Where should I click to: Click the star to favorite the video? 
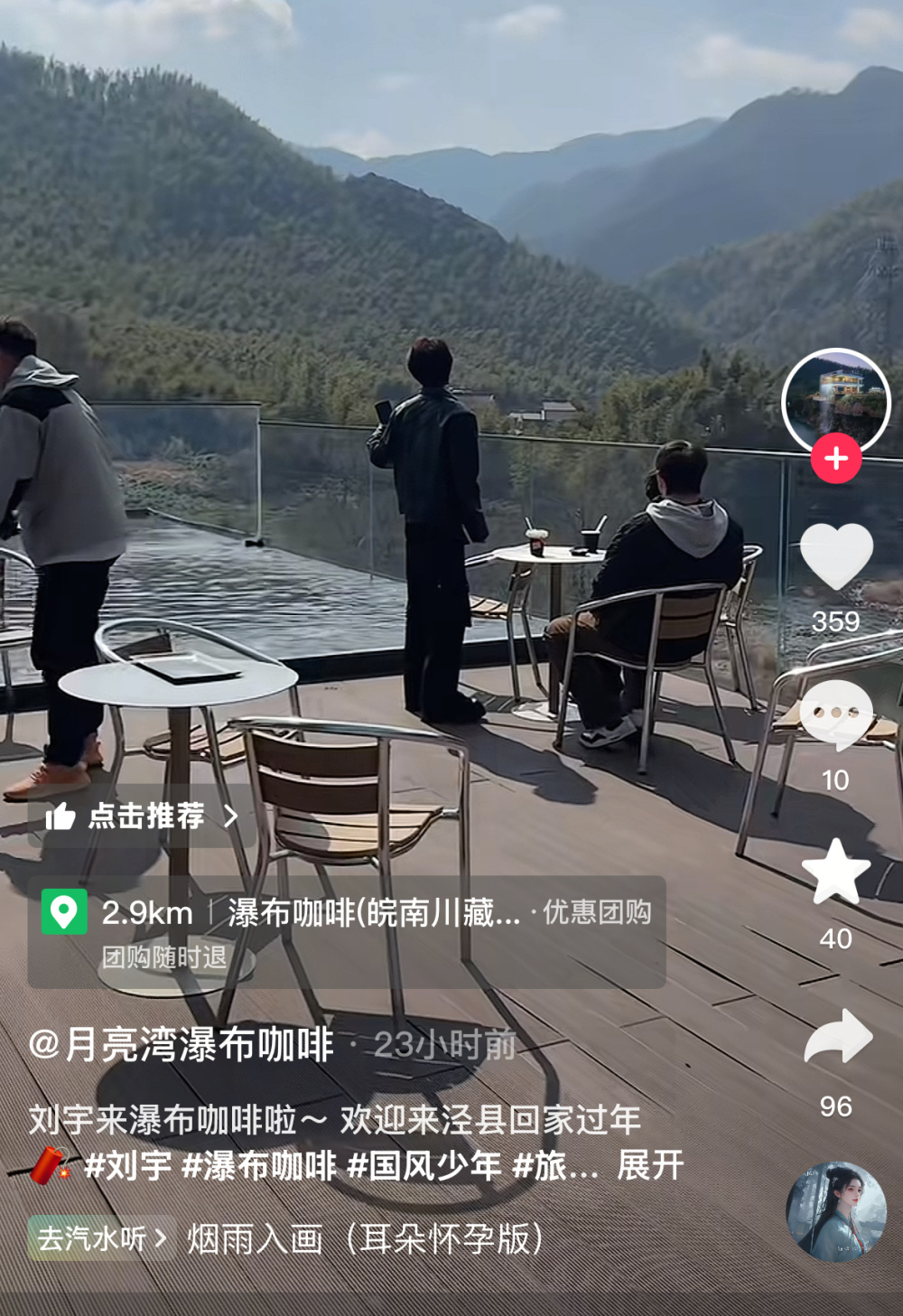point(835,872)
